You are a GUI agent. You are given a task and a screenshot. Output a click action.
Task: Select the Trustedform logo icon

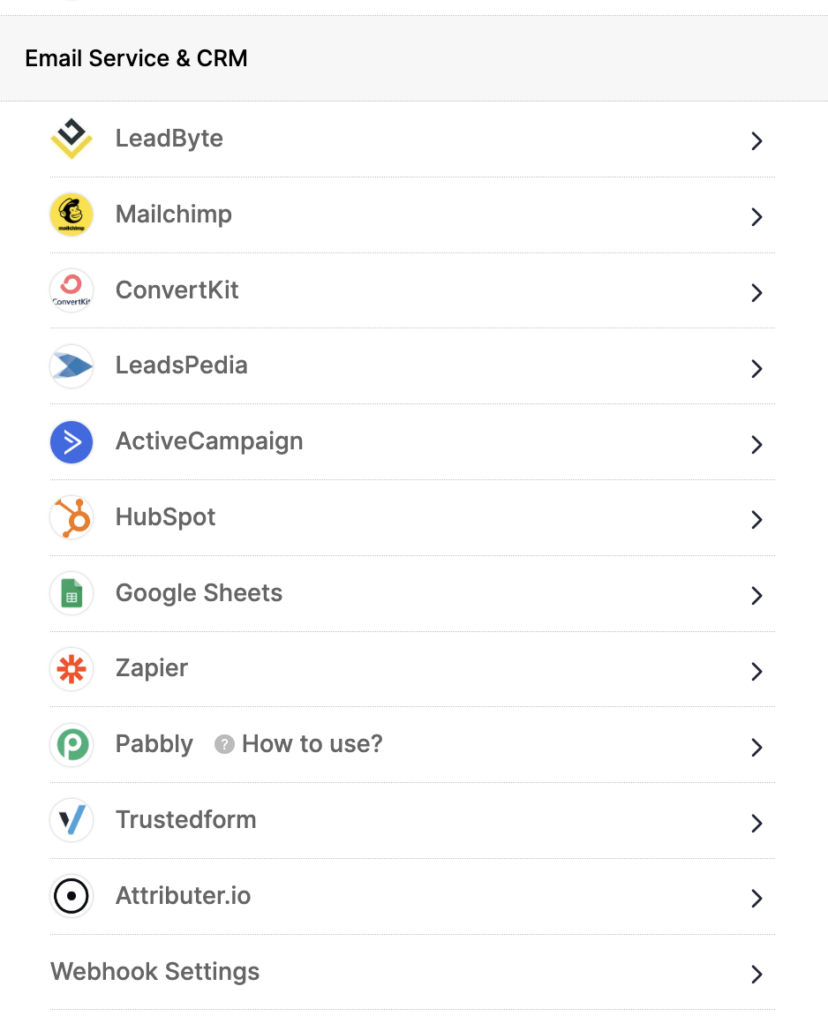click(71, 820)
